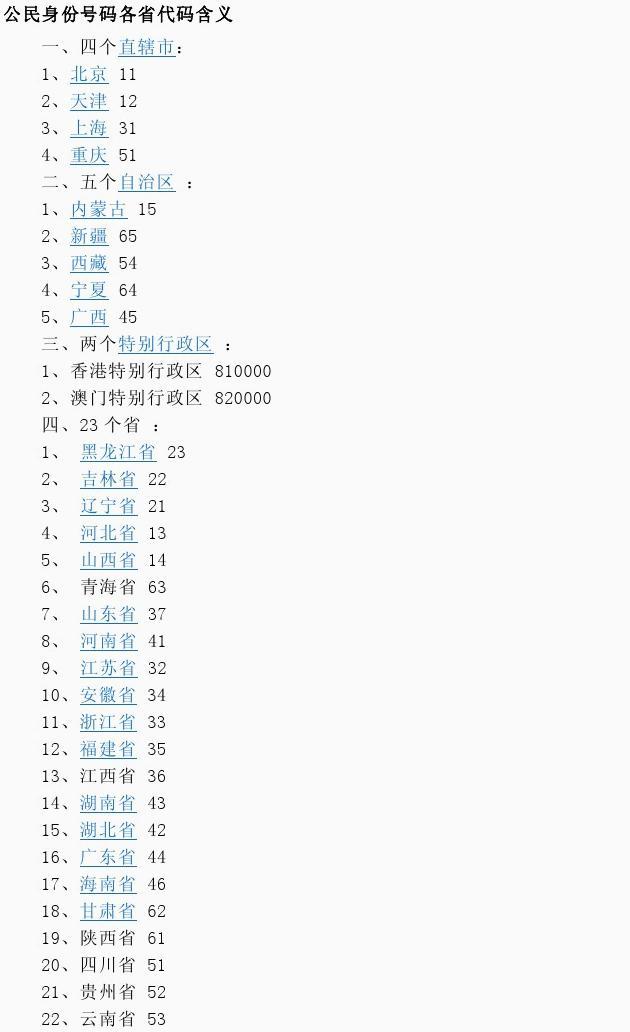The width and height of the screenshot is (630, 1032).
Task: Open the 甘肃省 link
Action: (x=109, y=911)
